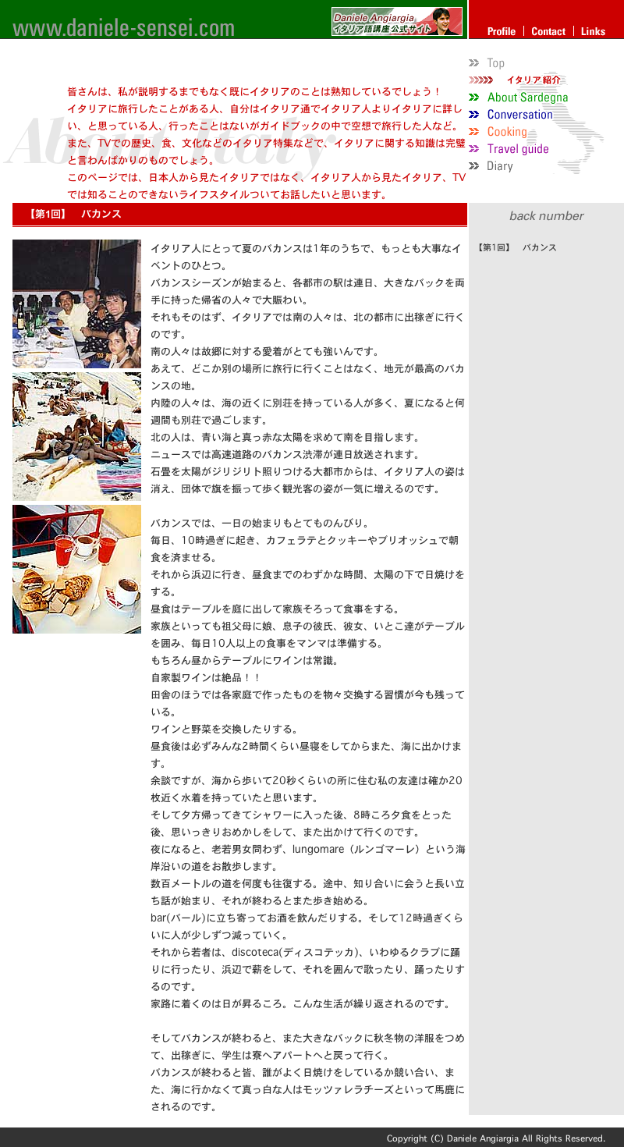Open About Sardegna section

[527, 98]
